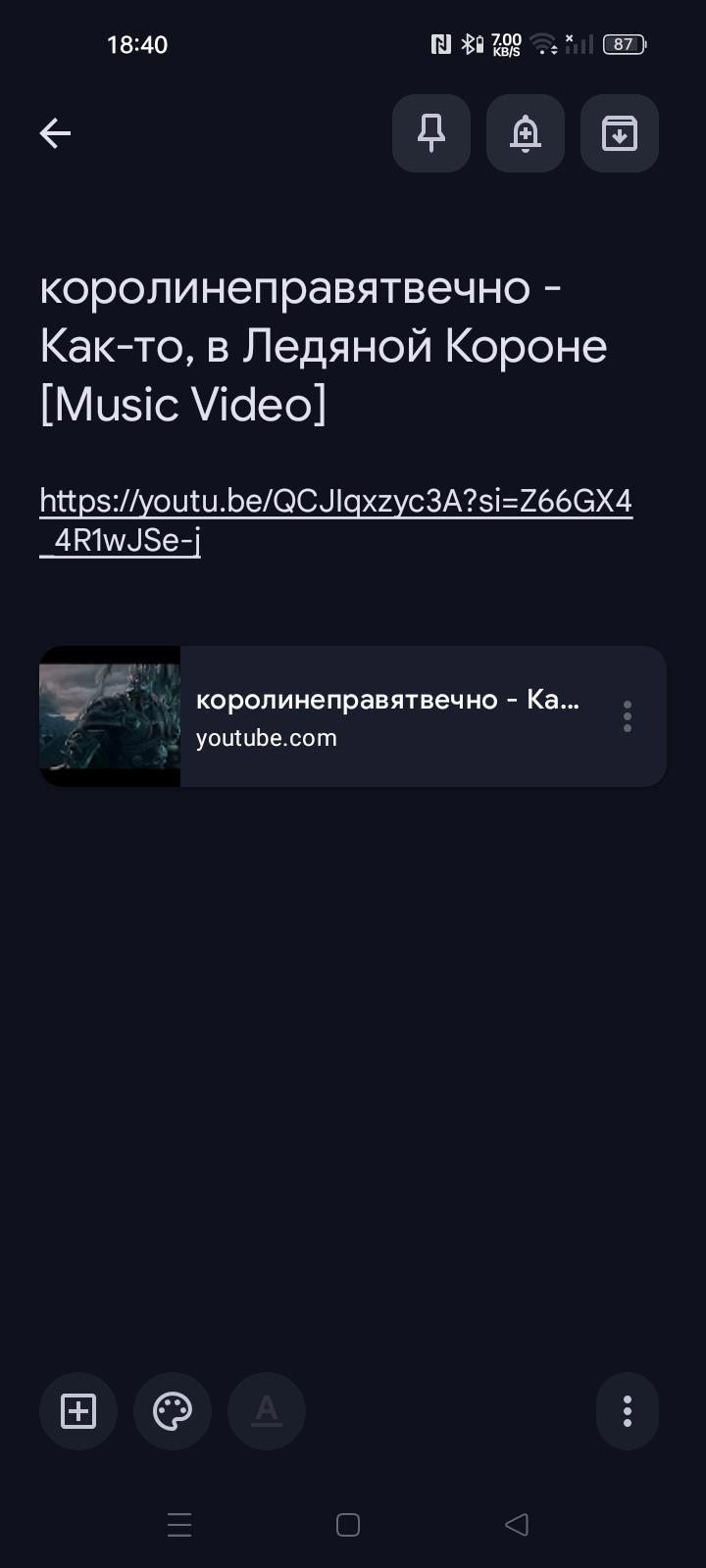The image size is (706, 1568).
Task: Add an attachment with the plus box
Action: [78, 1411]
